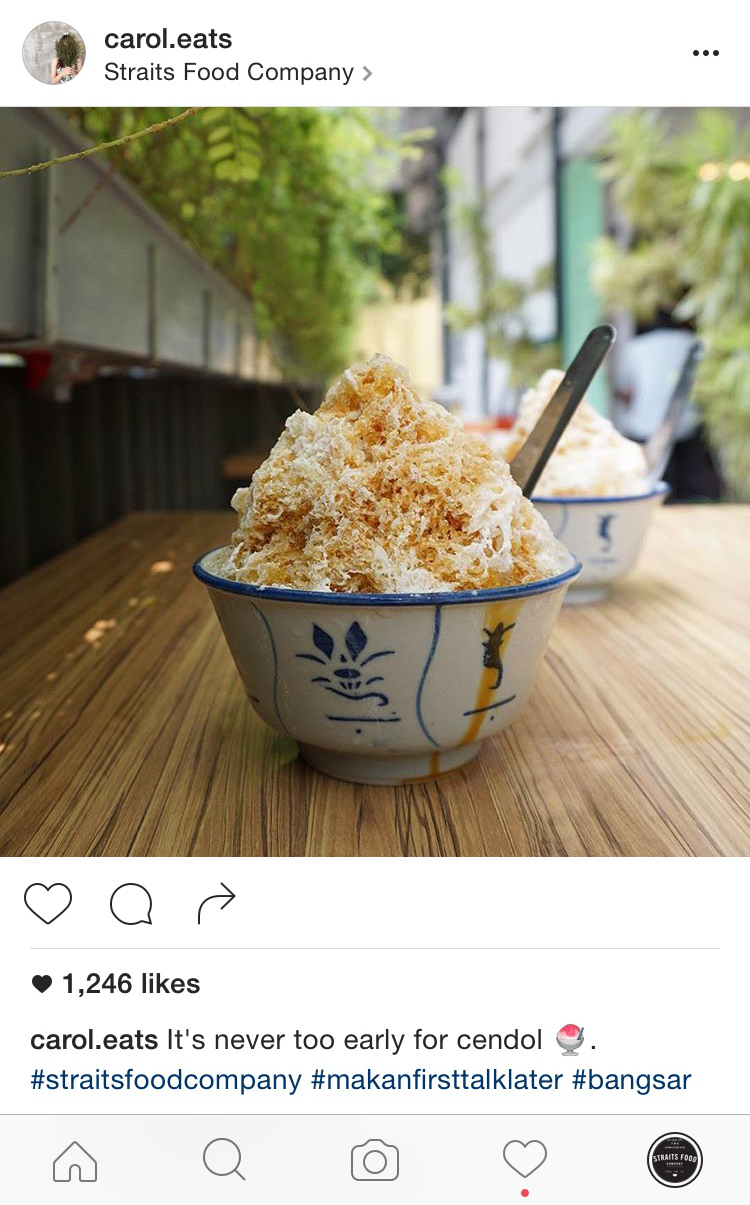Open the #bangsar hashtag
This screenshot has height=1205, width=750.
(631, 1080)
